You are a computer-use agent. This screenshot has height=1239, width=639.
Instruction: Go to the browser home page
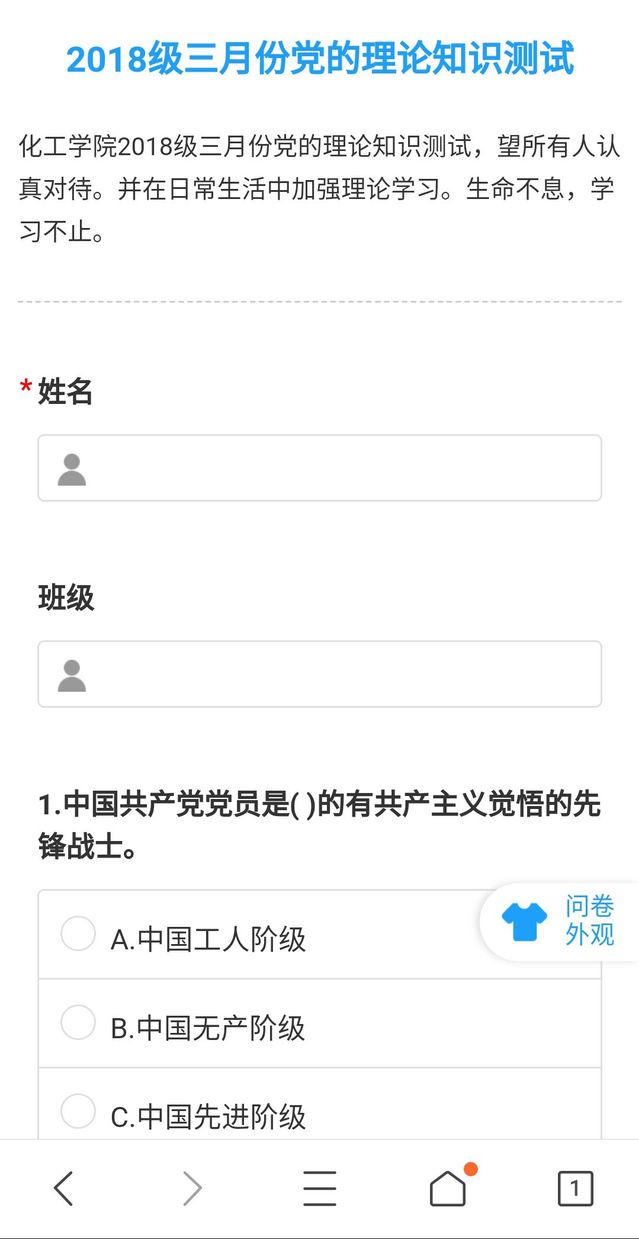click(x=448, y=1188)
